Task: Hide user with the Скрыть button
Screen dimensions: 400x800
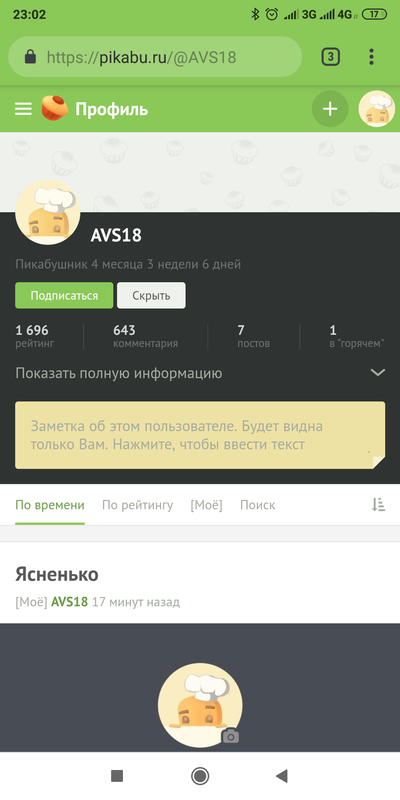Action: 151,295
